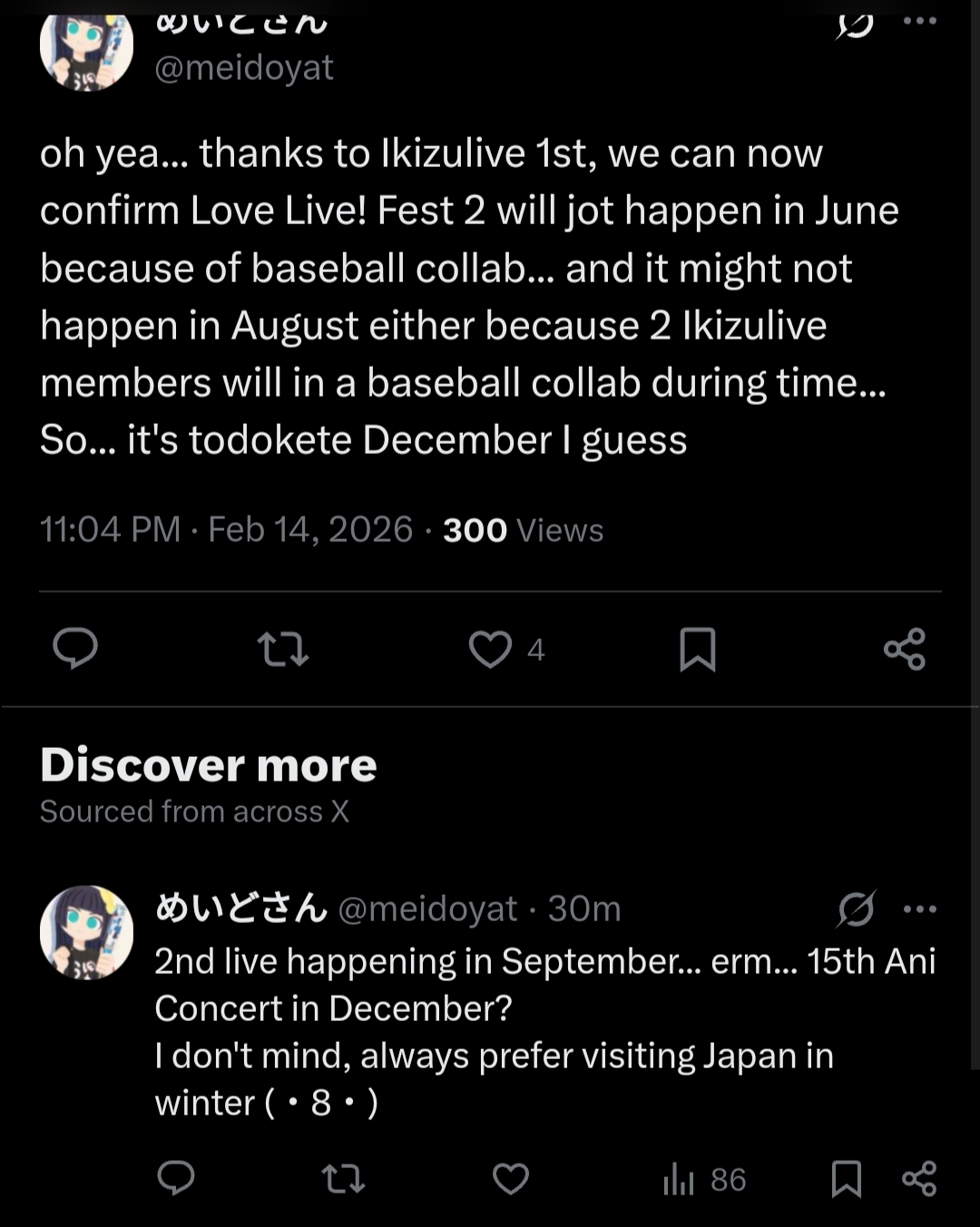
Task: Open the main tweet's overflow menu
Action: [x=919, y=21]
